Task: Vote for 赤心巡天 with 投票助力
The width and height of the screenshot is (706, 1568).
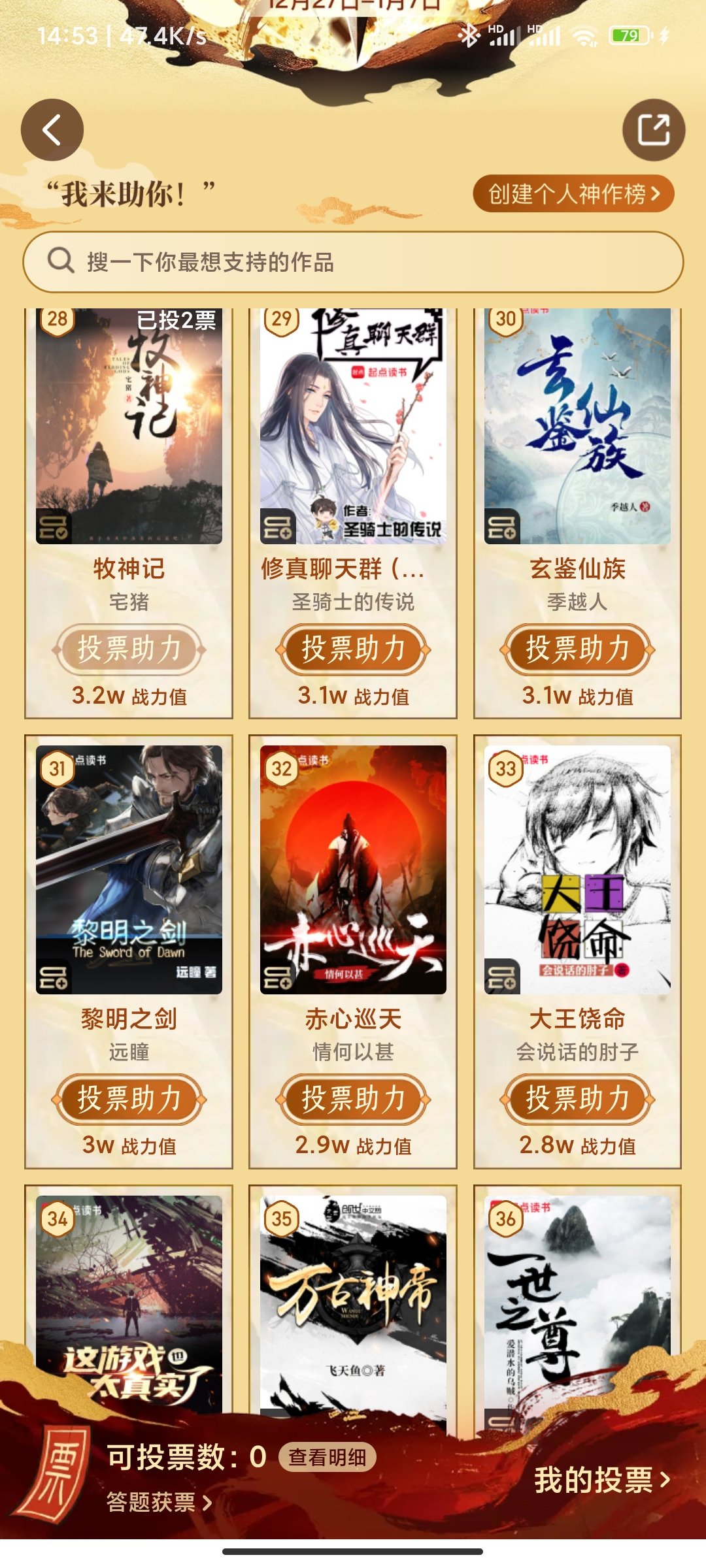Action: (x=353, y=1099)
